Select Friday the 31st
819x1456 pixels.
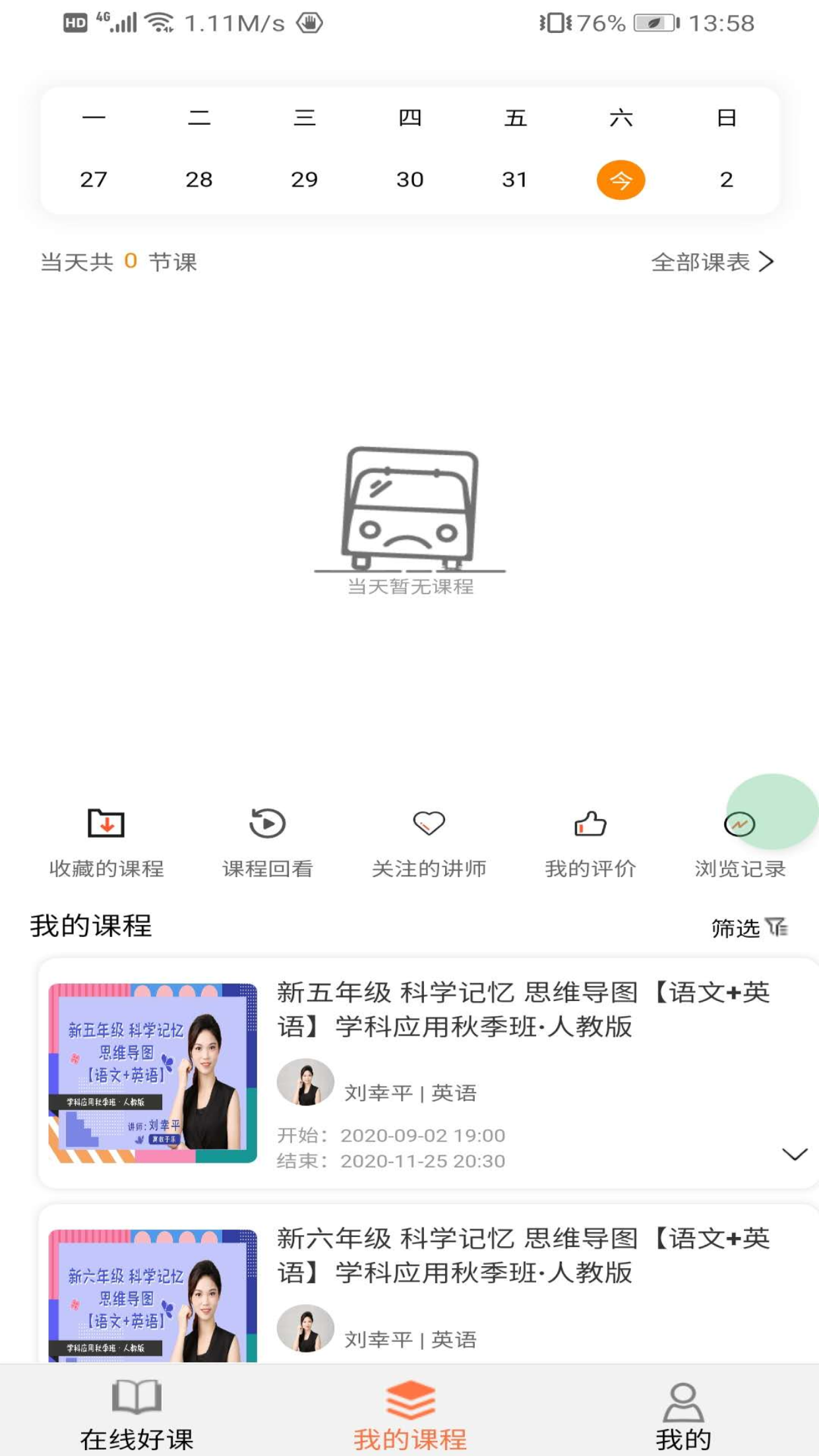[514, 179]
